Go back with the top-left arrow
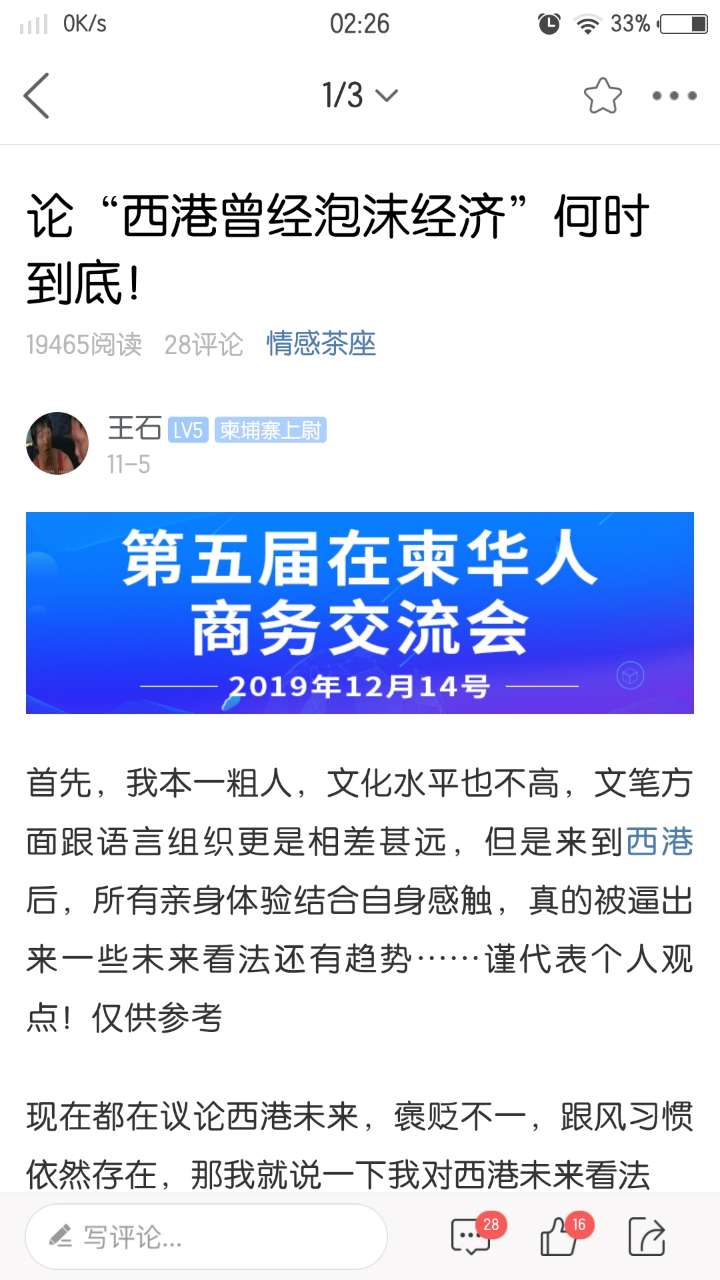 (37, 96)
